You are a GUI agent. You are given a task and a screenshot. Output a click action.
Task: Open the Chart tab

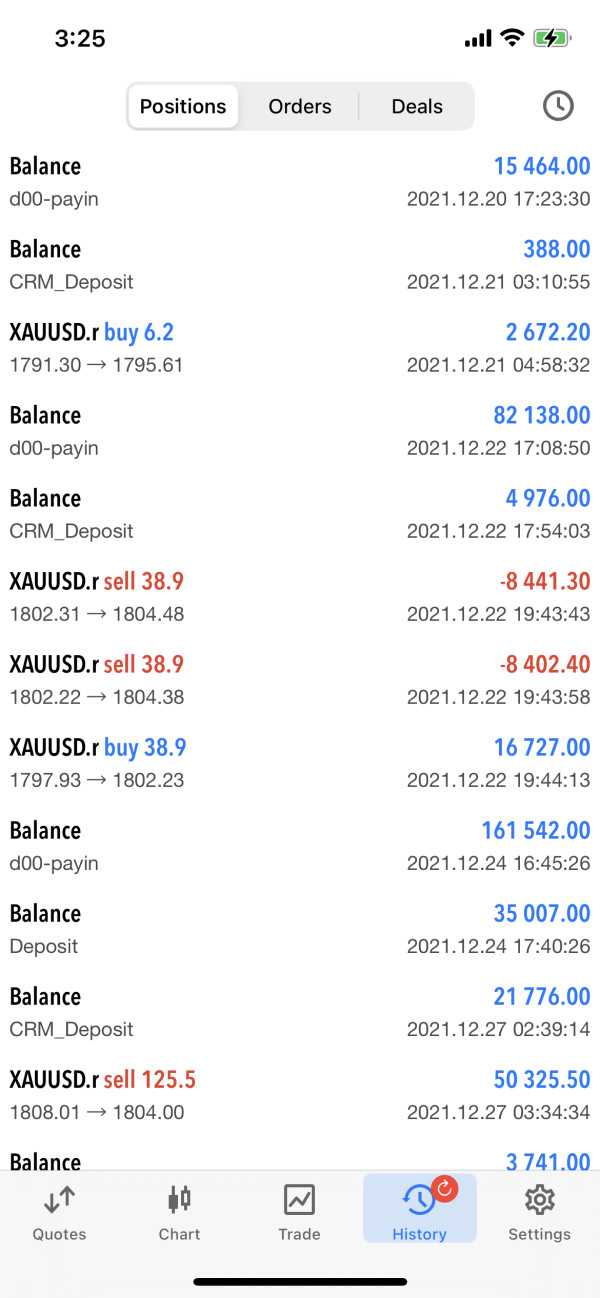(180, 1212)
